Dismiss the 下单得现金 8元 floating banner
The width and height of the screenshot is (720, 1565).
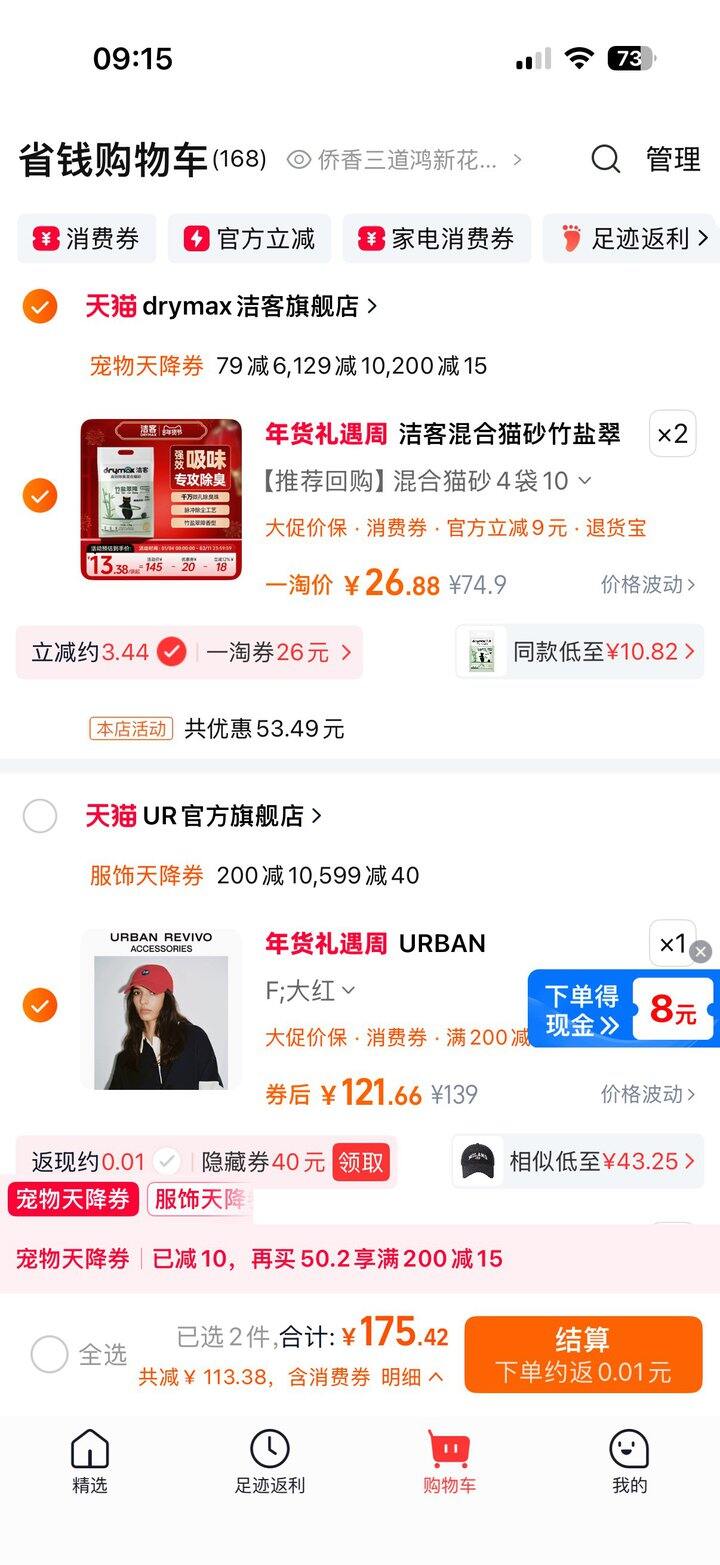701,952
